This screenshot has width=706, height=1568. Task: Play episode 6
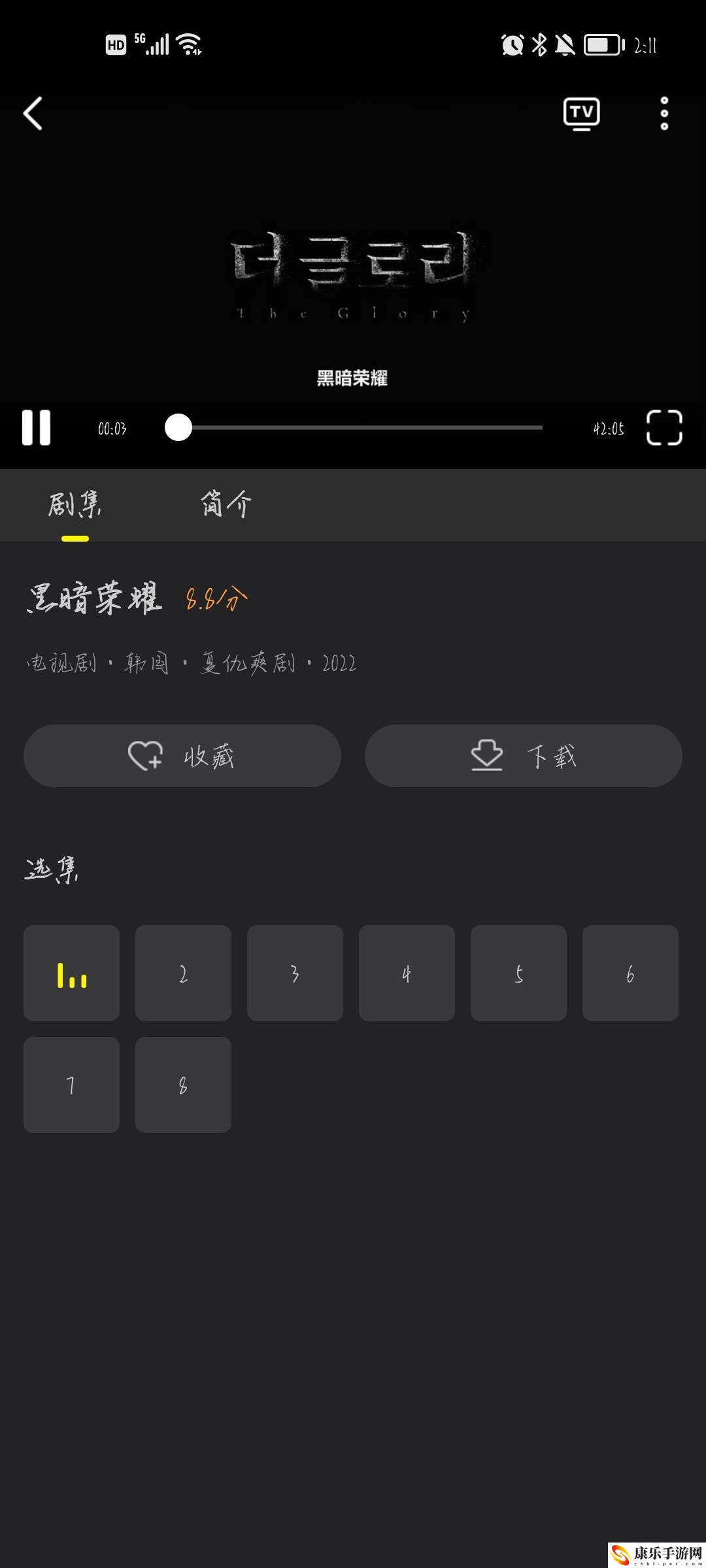(630, 973)
